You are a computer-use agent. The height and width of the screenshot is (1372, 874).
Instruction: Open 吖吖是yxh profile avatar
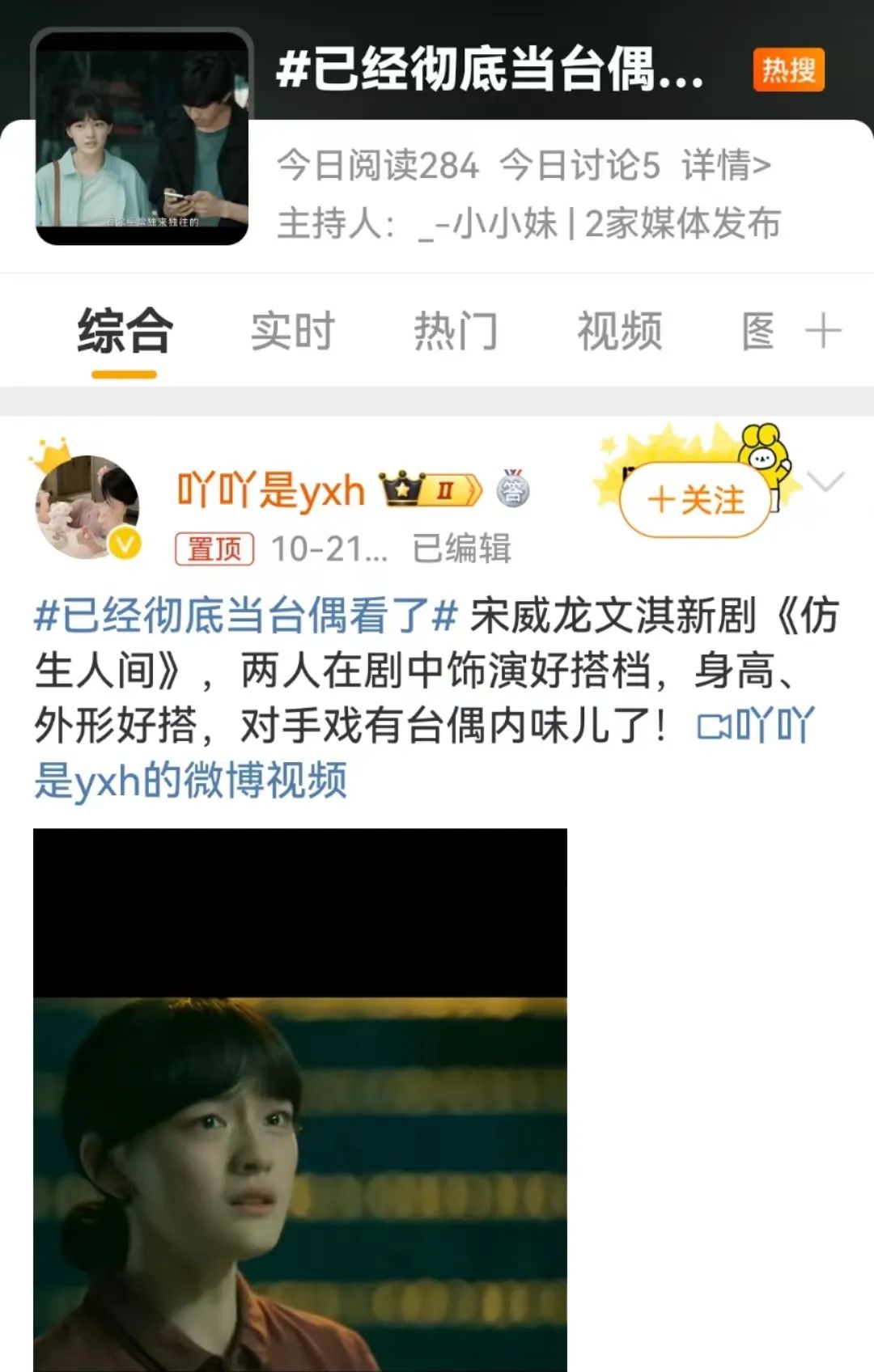click(87, 507)
